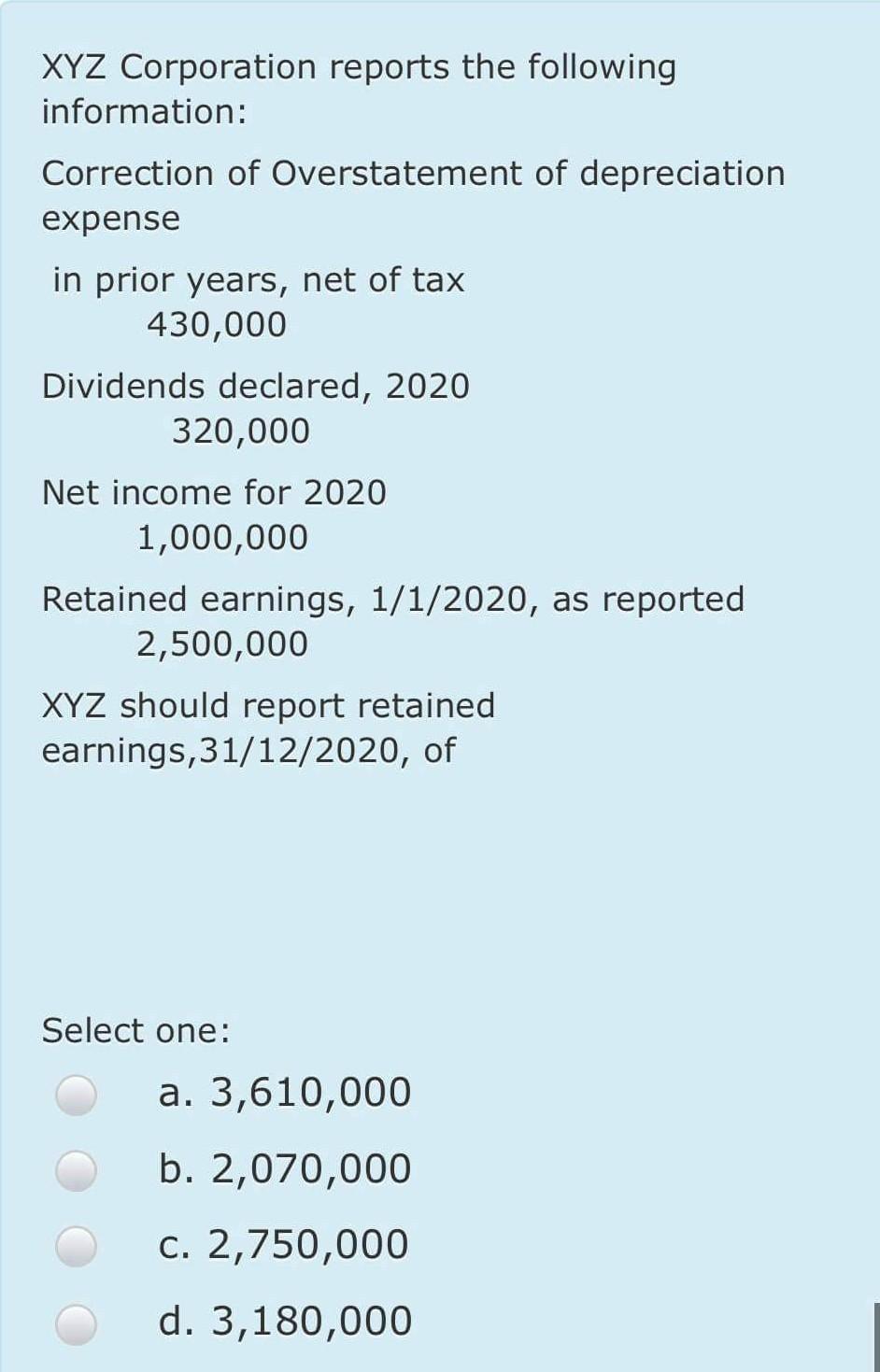Choose answer a. 3,610,000
The height and width of the screenshot is (1372, 880).
pos(283,1093)
